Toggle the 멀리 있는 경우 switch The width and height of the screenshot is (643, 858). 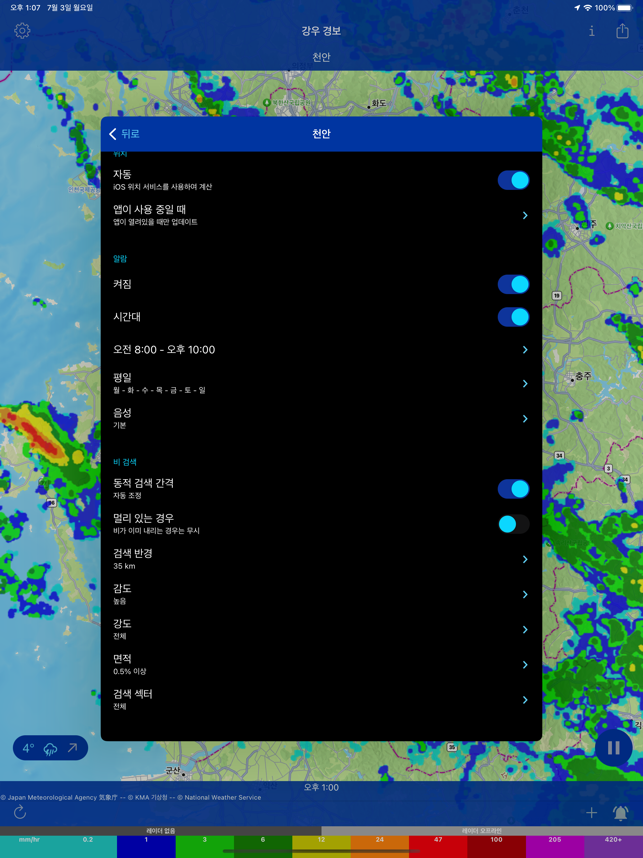513,524
